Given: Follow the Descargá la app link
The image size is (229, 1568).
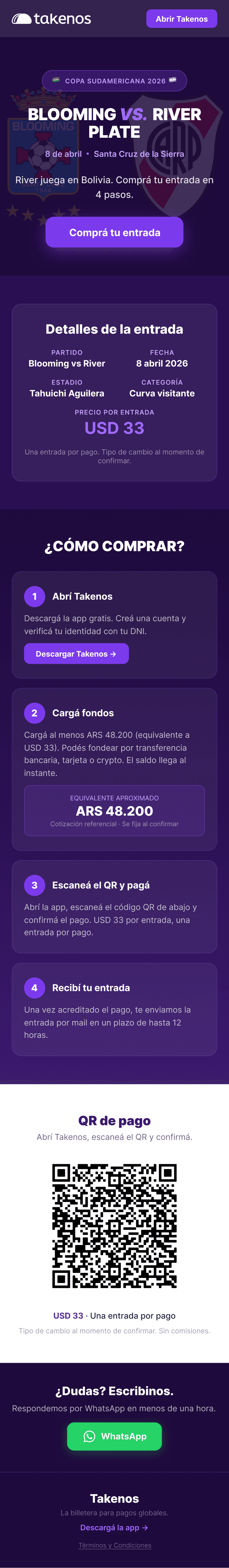Looking at the screenshot, I should coord(114,1528).
